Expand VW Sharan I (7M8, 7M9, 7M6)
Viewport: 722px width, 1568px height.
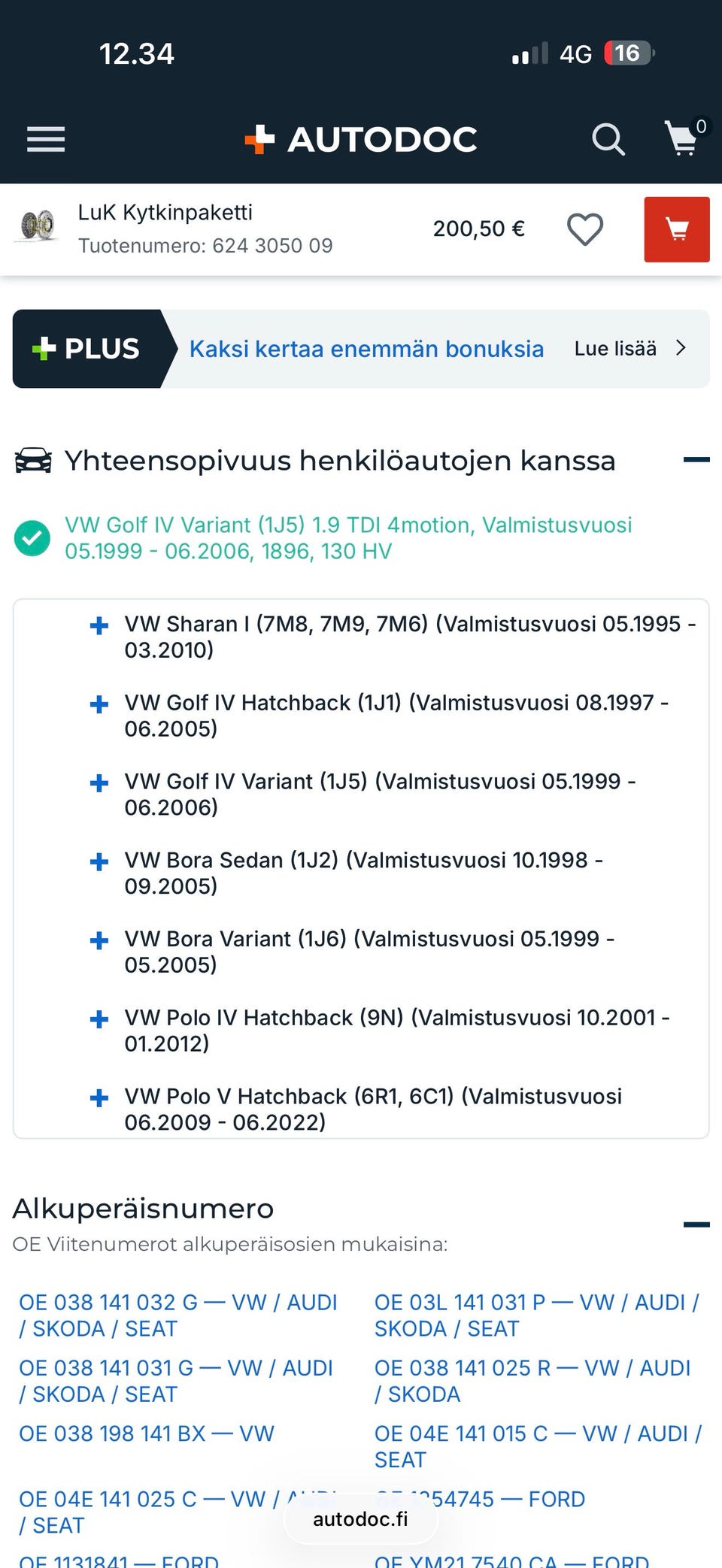point(99,625)
